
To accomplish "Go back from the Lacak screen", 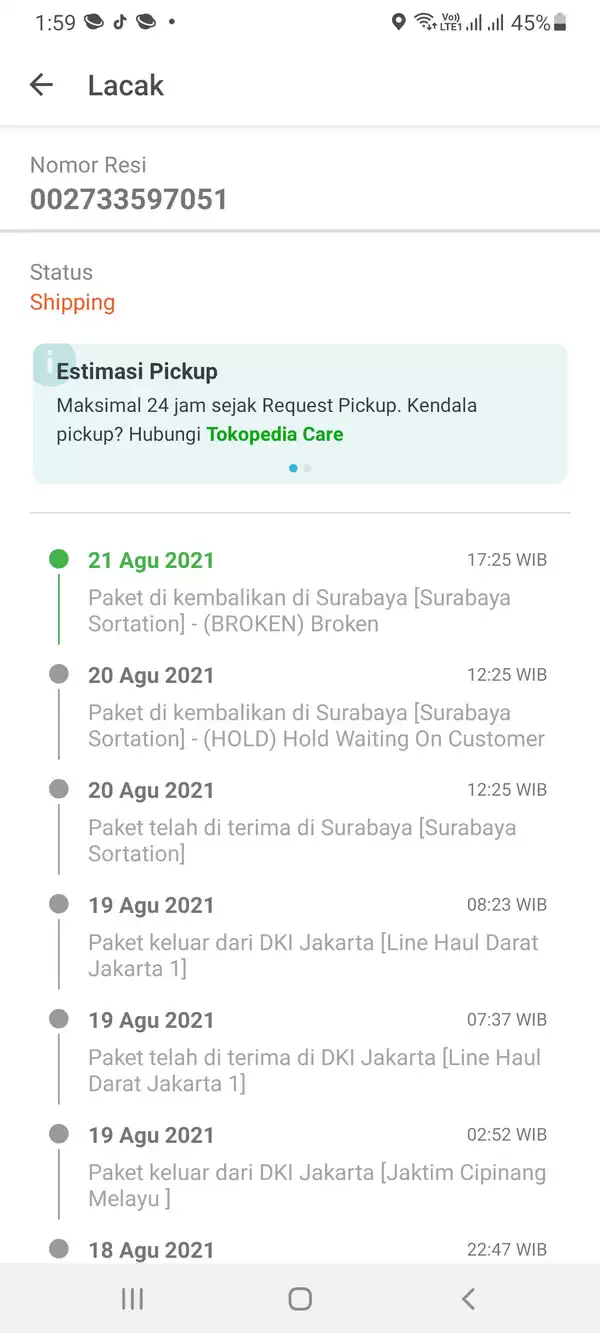I will click(41, 85).
